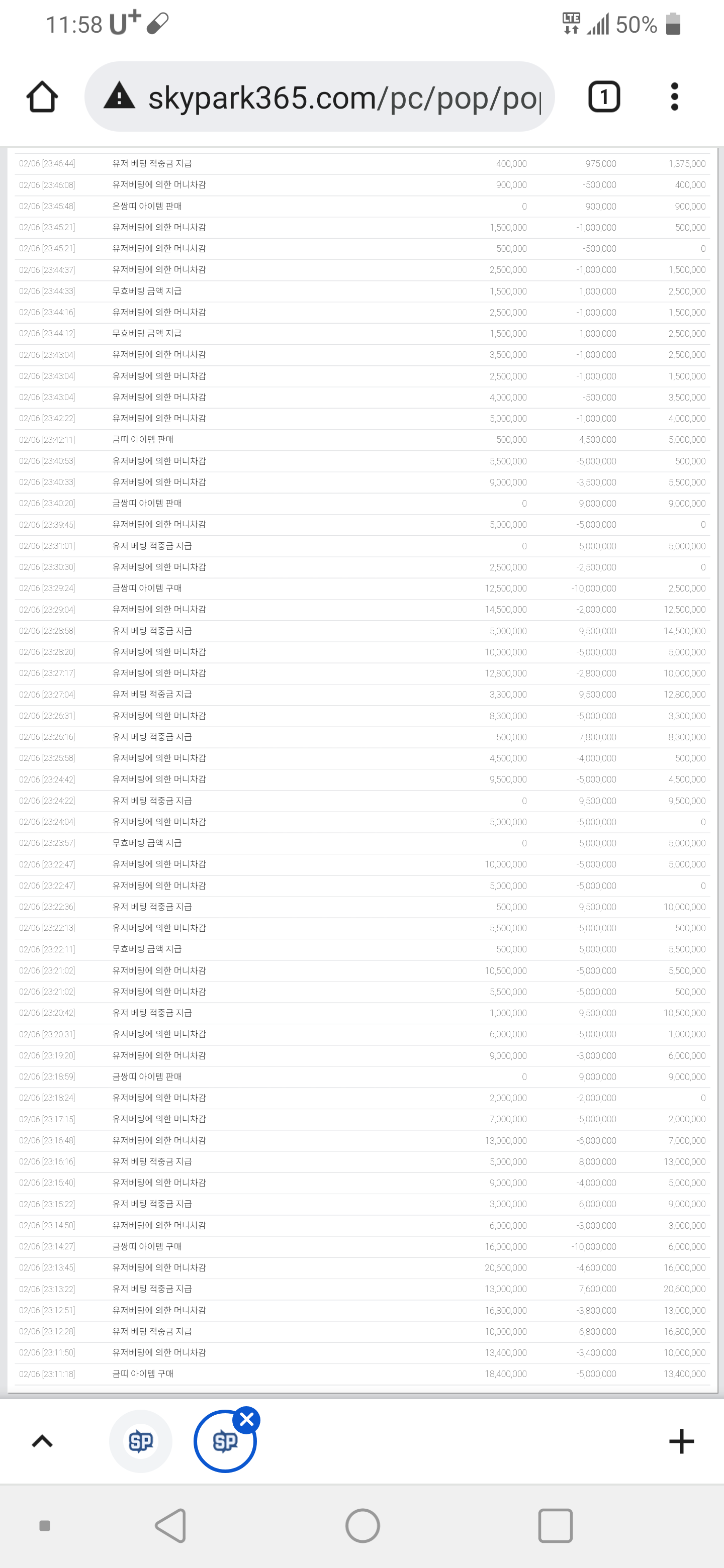
Task: Tap the skypark365.com address bar
Action: tap(319, 97)
